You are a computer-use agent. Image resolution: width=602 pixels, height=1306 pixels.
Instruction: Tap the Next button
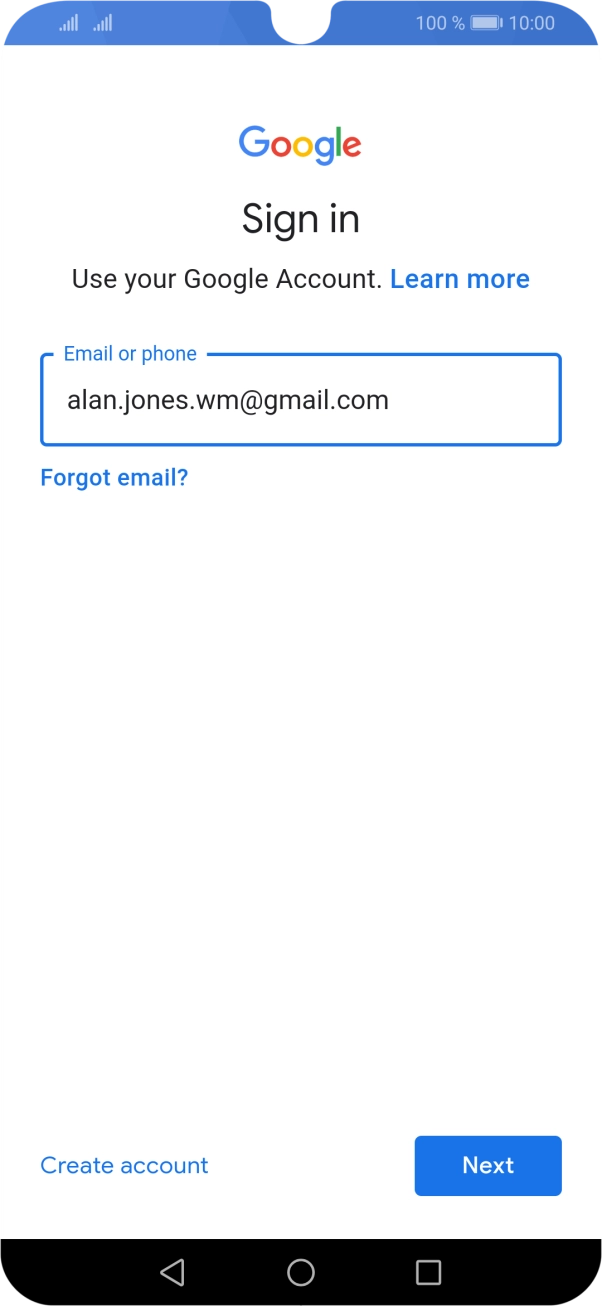point(488,1165)
